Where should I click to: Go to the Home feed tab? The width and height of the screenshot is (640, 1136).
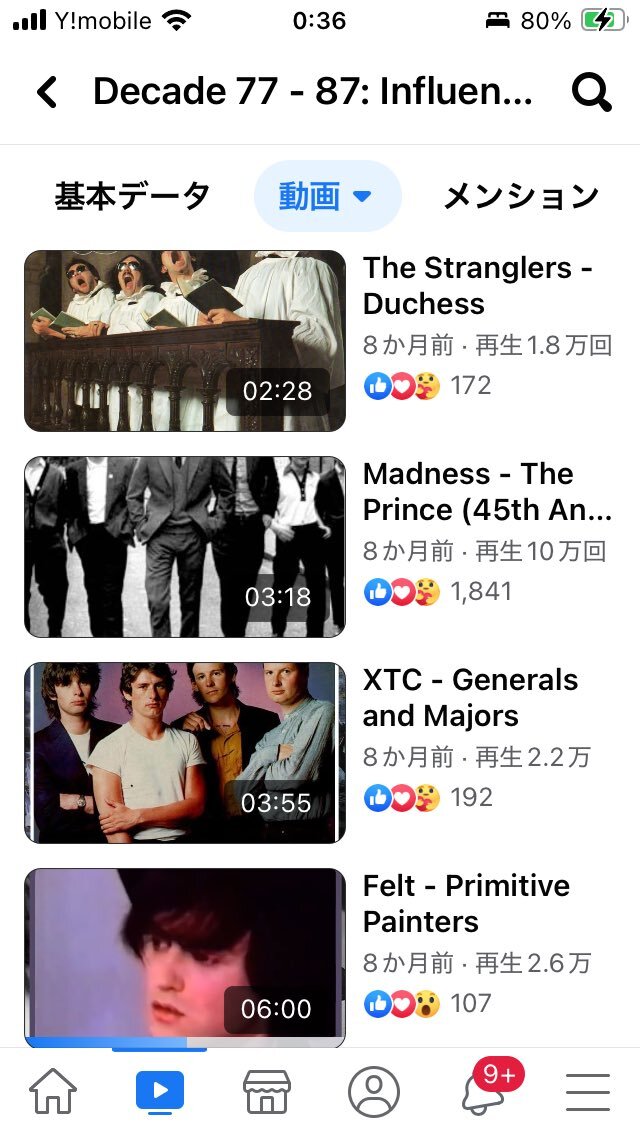coord(53,1091)
